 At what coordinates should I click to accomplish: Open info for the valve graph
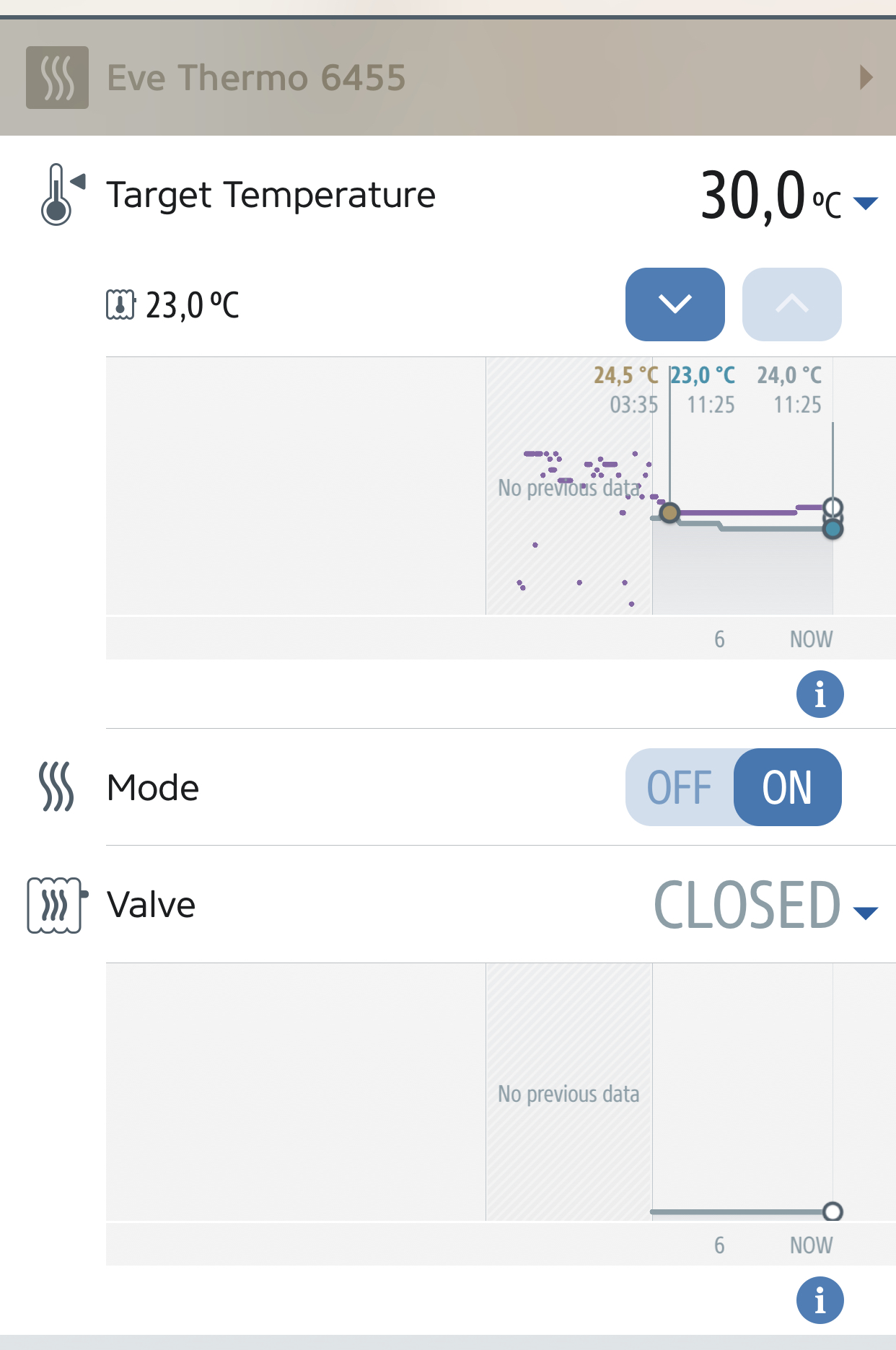click(x=820, y=1300)
